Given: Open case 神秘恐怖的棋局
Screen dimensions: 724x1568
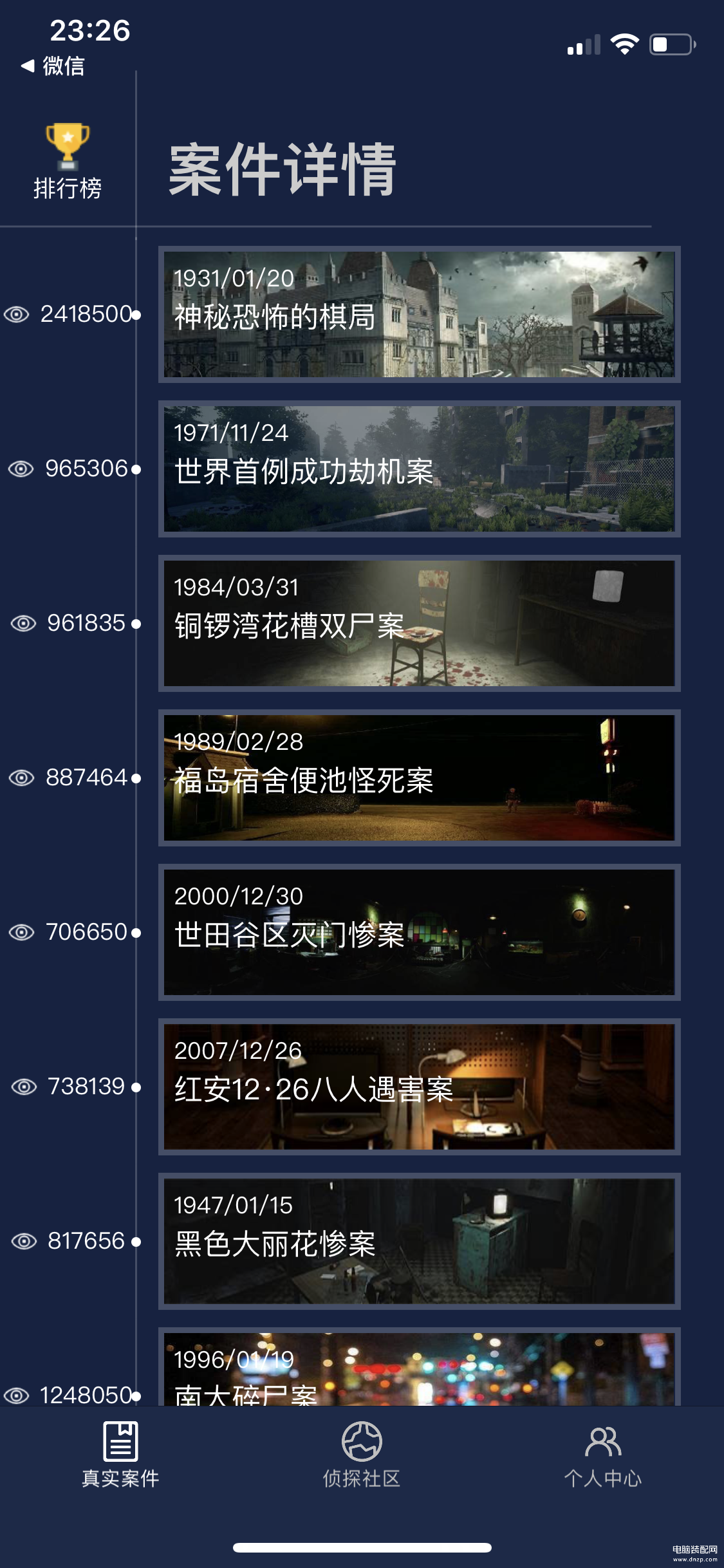Looking at the screenshot, I should (x=419, y=314).
